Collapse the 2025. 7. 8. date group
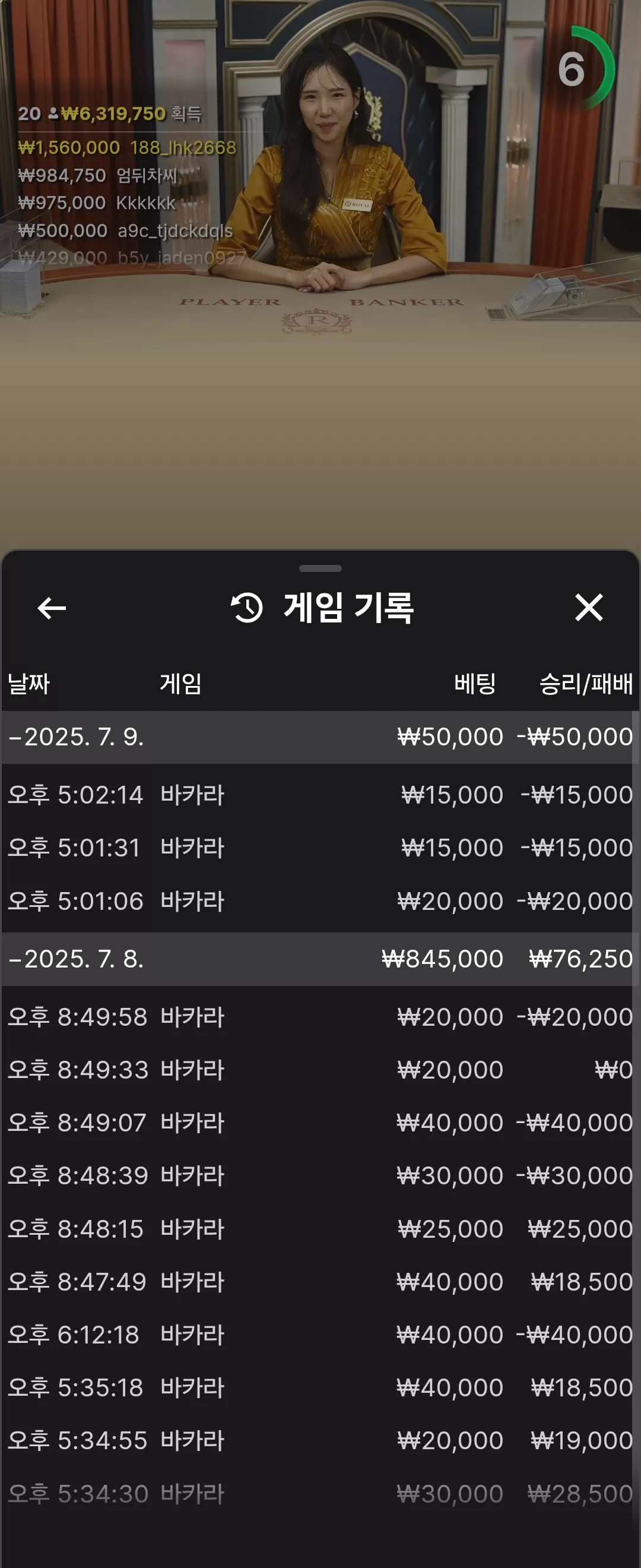Screen dimensions: 641x1568 tap(318, 959)
